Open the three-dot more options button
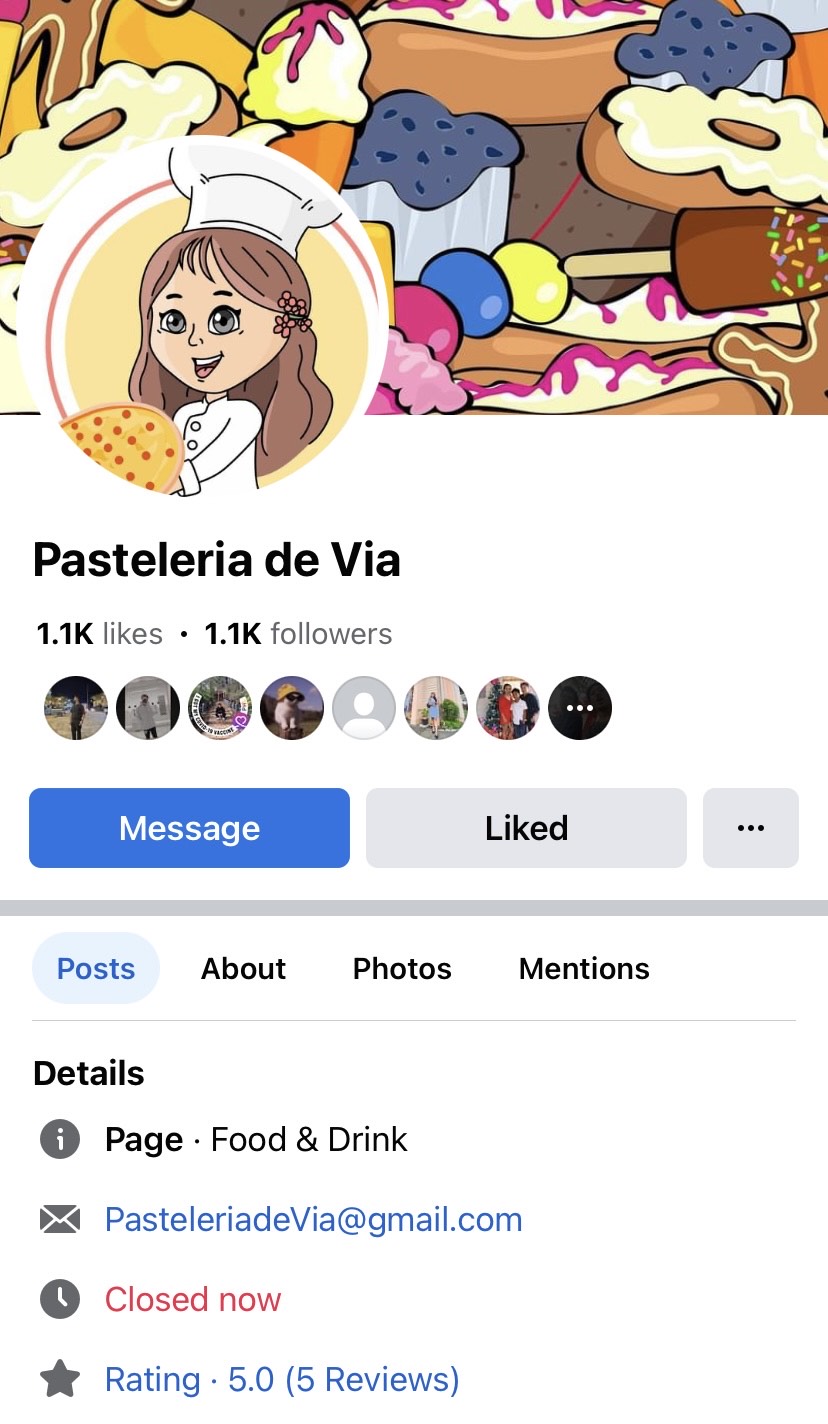Screen dimensions: 828x1424 click(x=750, y=828)
